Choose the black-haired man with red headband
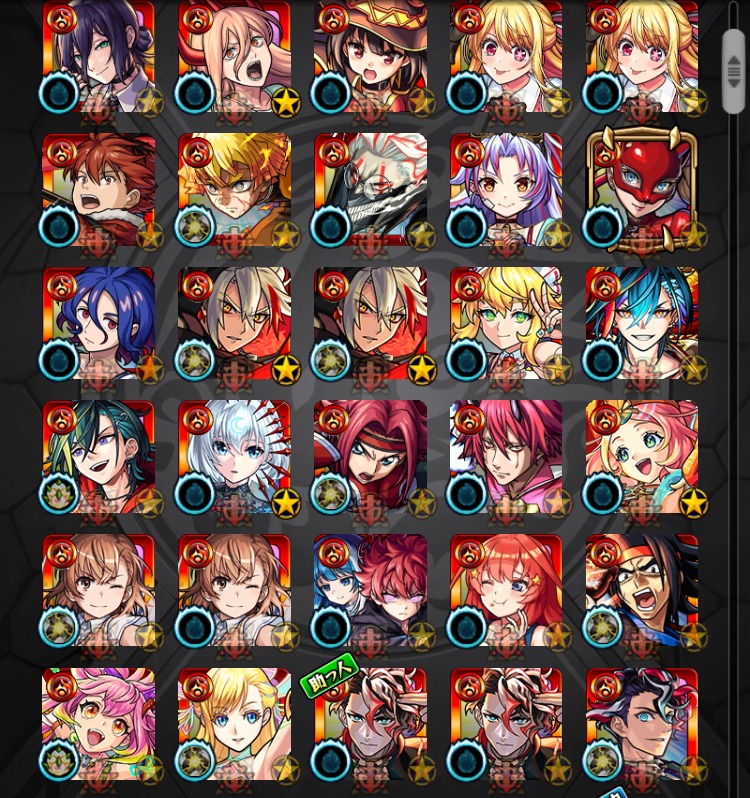The height and width of the screenshot is (798, 750). 642,590
